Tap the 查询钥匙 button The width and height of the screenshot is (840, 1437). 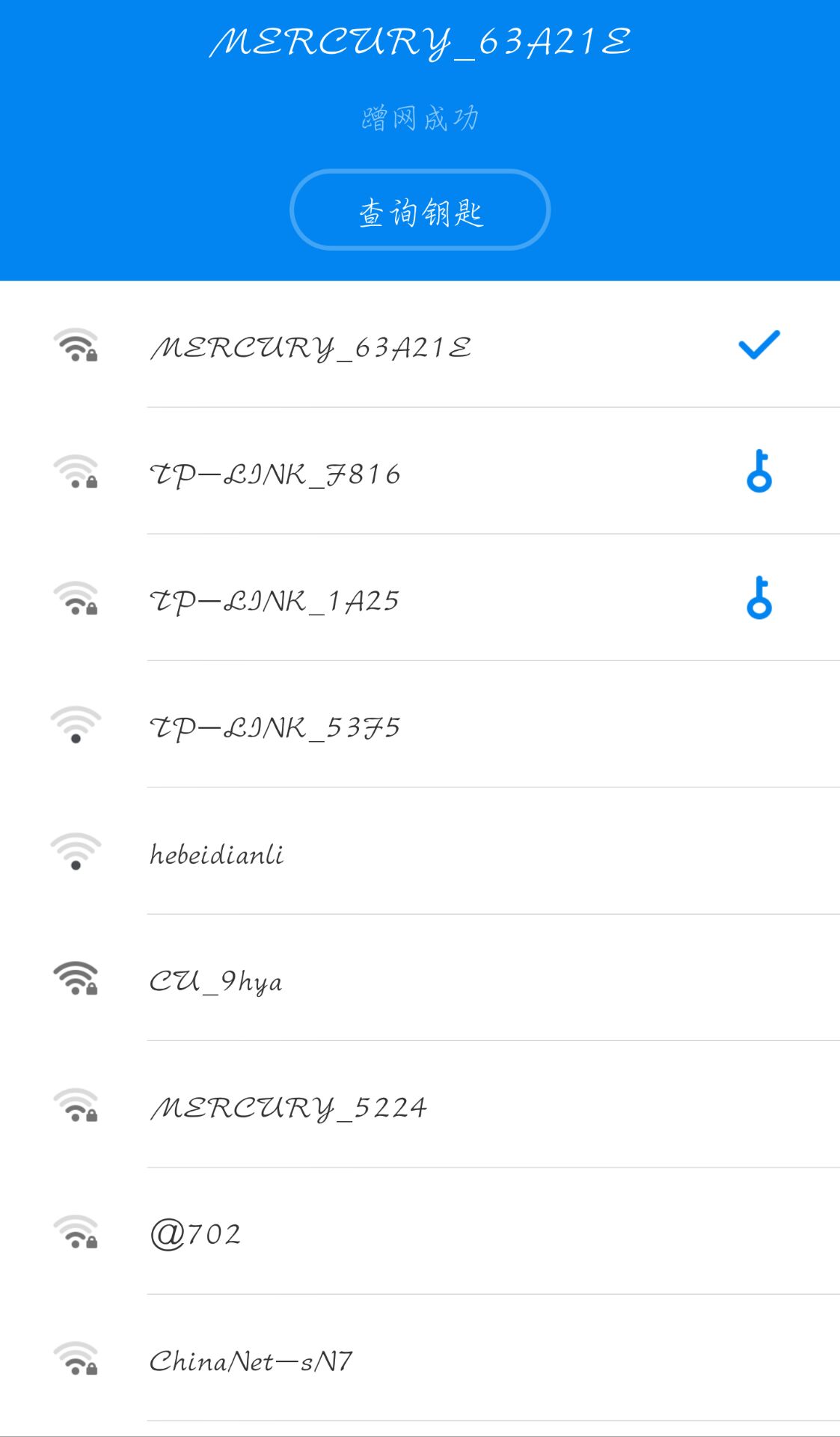point(420,210)
